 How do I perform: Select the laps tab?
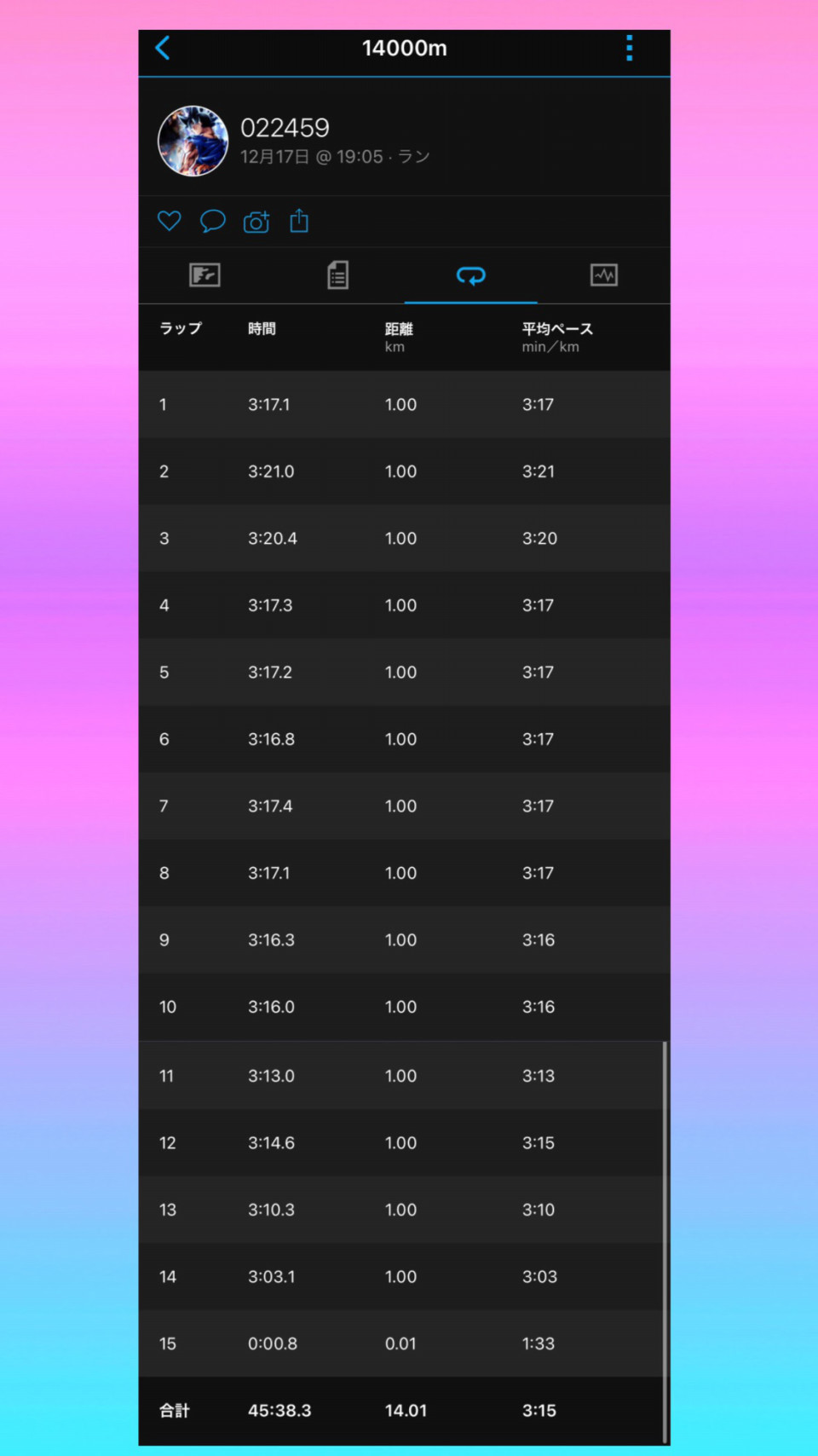pos(470,275)
